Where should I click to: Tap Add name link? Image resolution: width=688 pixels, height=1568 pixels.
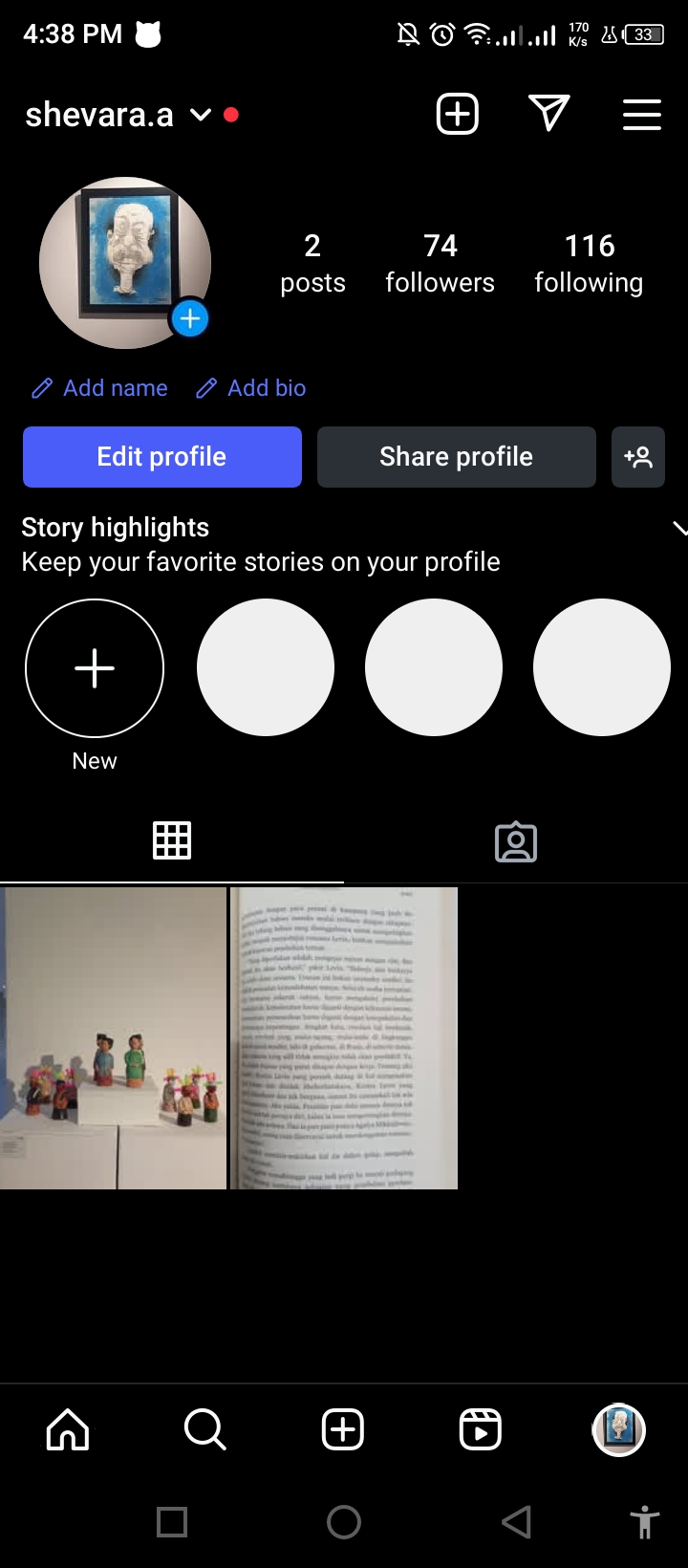pyautogui.click(x=100, y=388)
